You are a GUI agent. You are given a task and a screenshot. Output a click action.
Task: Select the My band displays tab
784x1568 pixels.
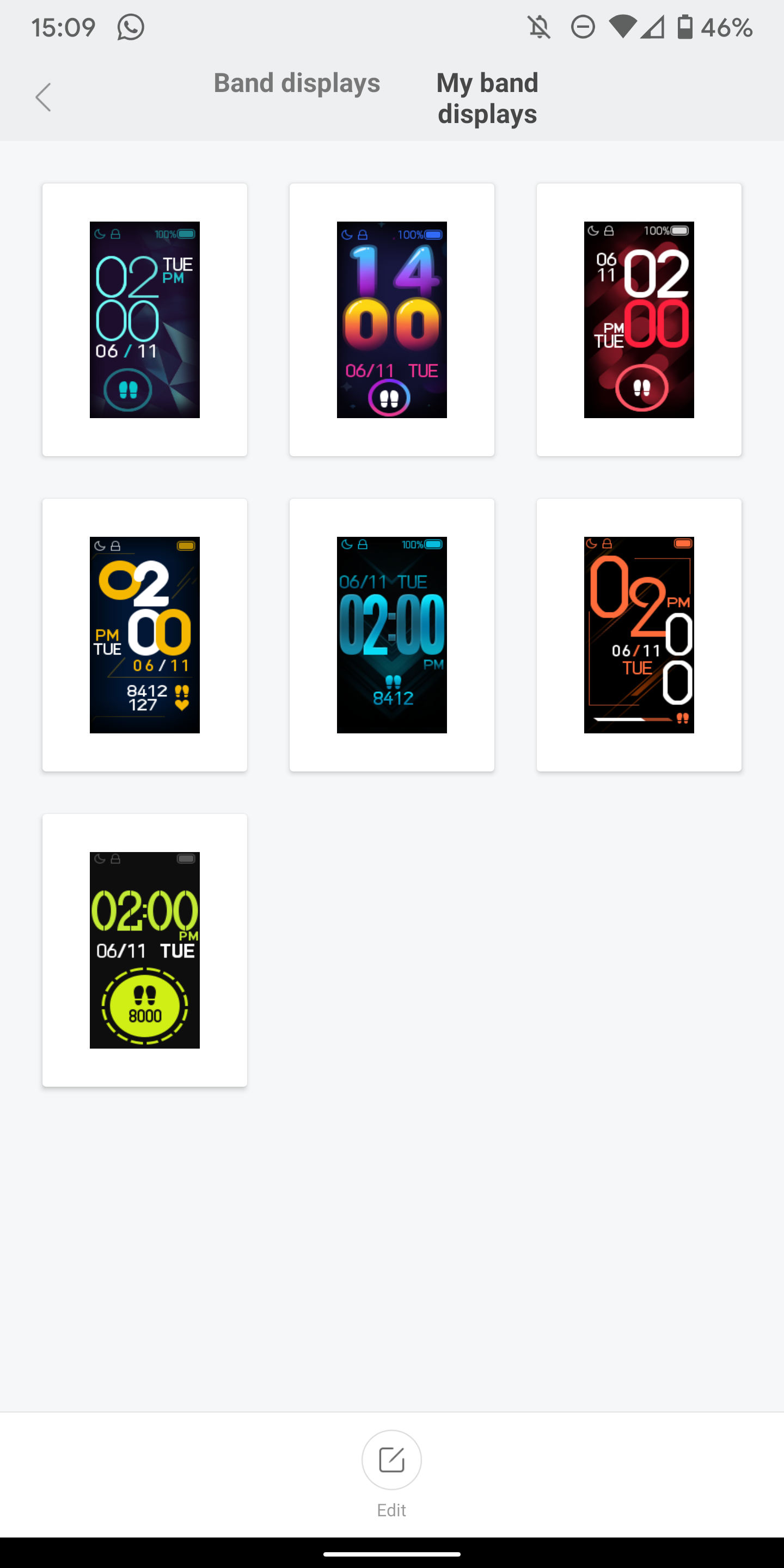[x=487, y=98]
